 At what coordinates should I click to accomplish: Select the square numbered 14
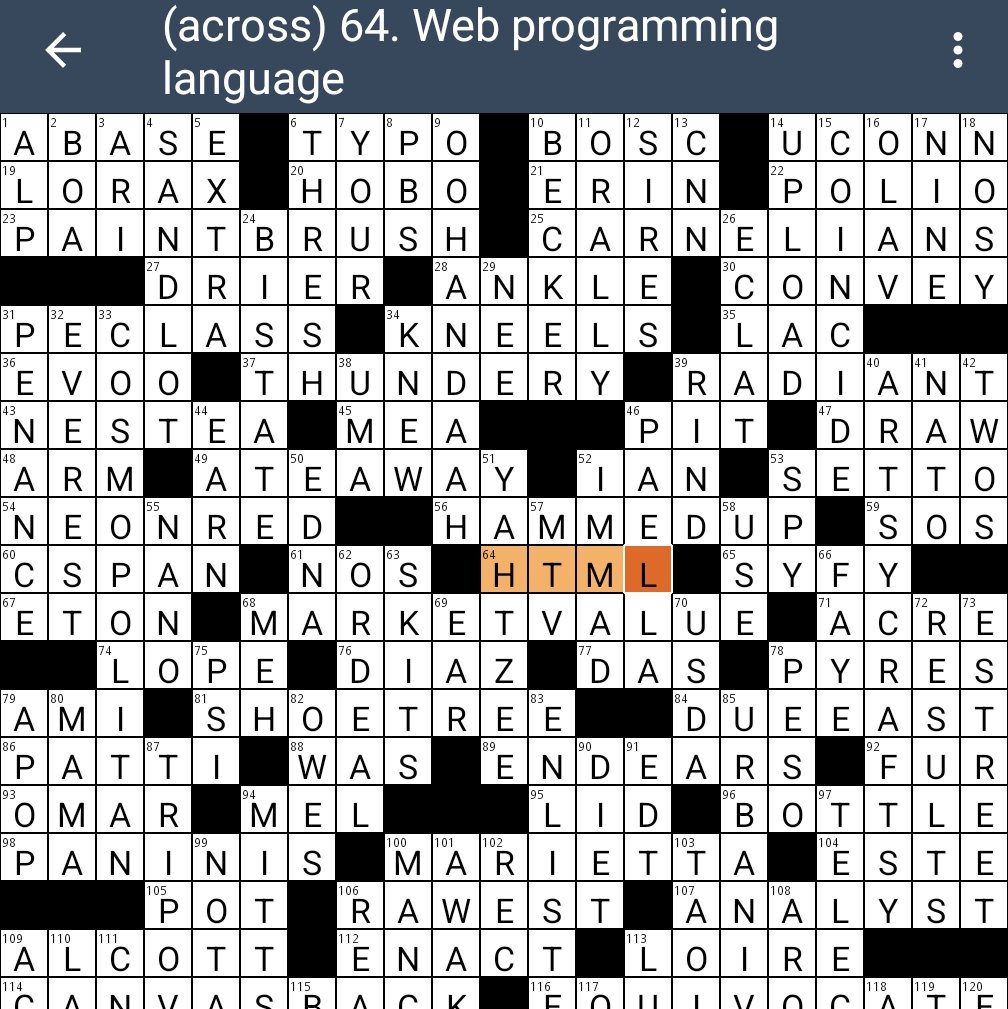point(792,138)
